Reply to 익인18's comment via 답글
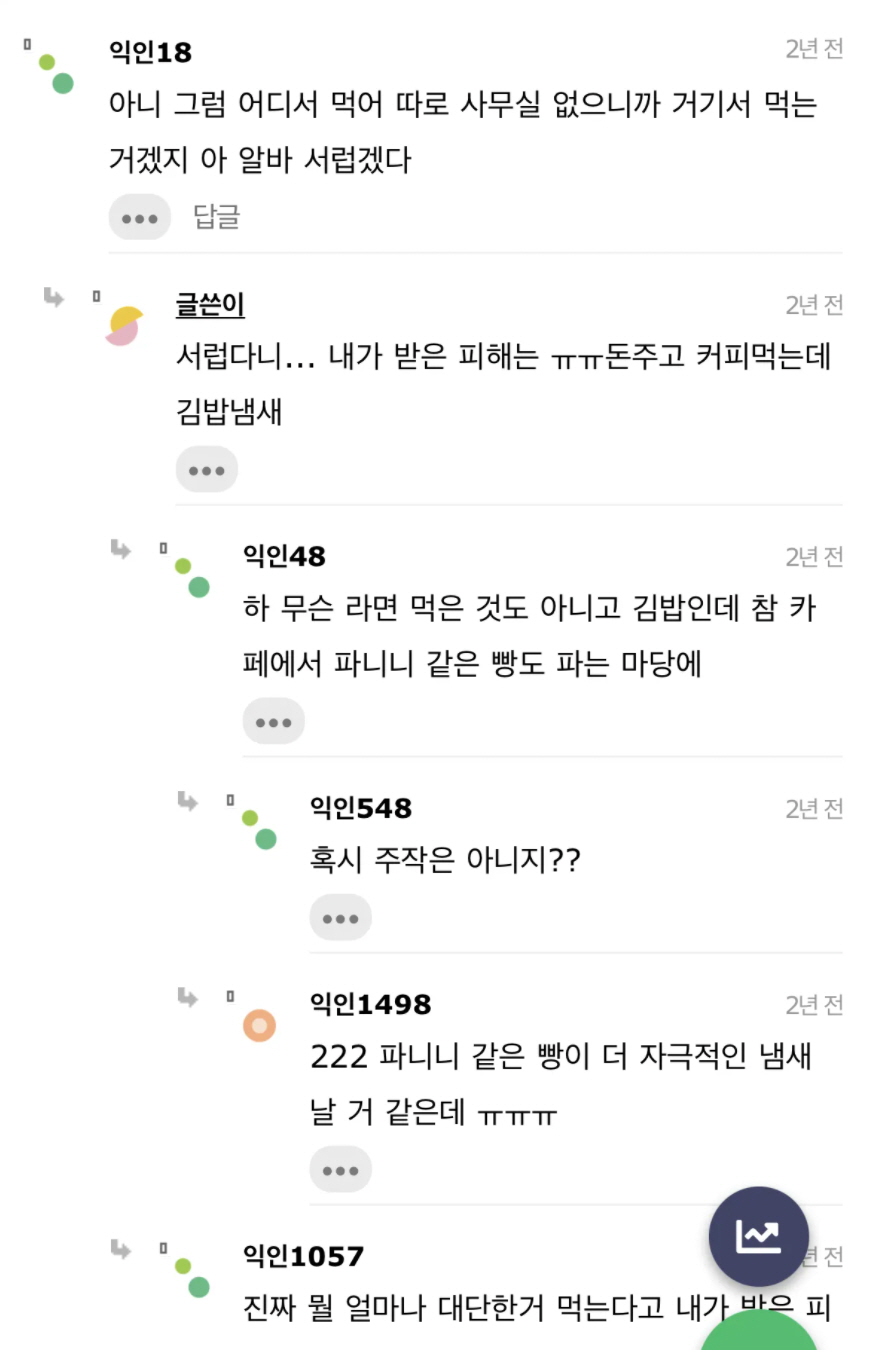The width and height of the screenshot is (882, 1358). pos(216,217)
